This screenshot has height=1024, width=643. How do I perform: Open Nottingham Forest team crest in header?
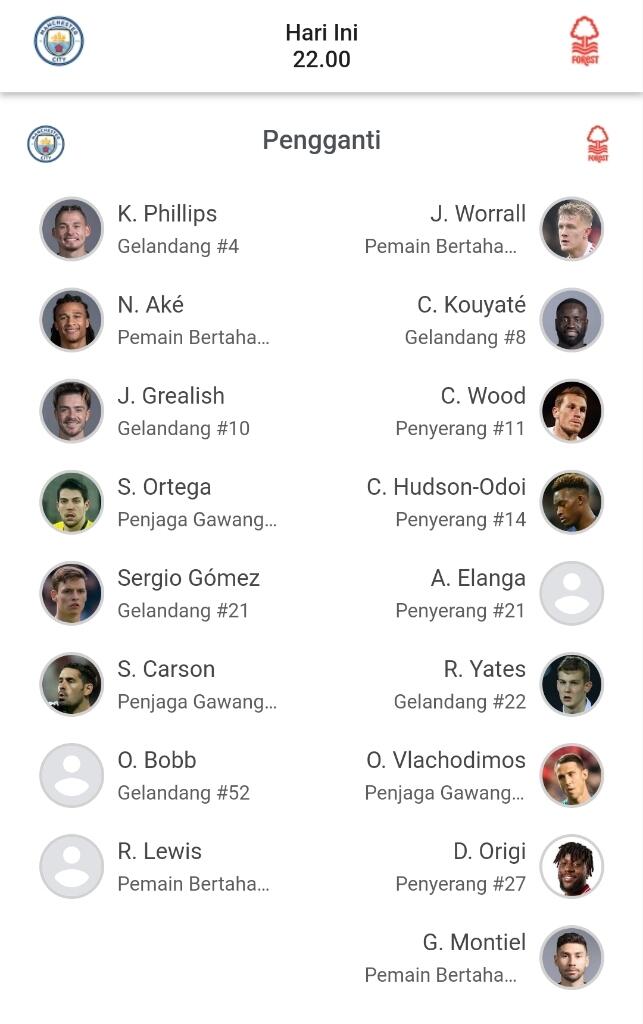(585, 42)
